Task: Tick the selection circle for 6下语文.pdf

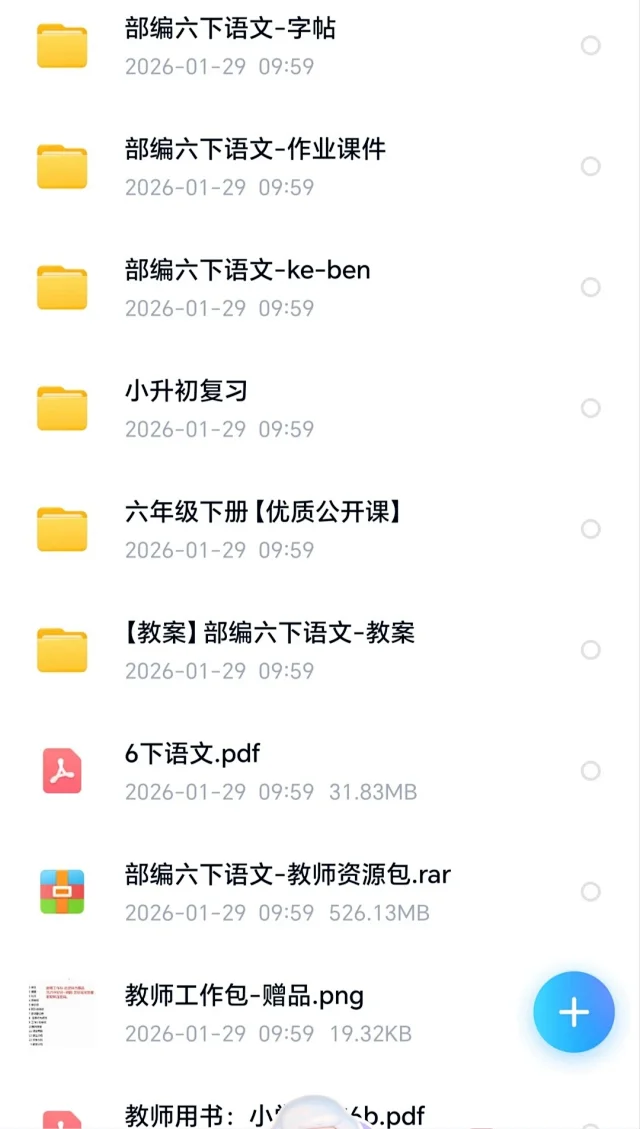Action: 591,771
